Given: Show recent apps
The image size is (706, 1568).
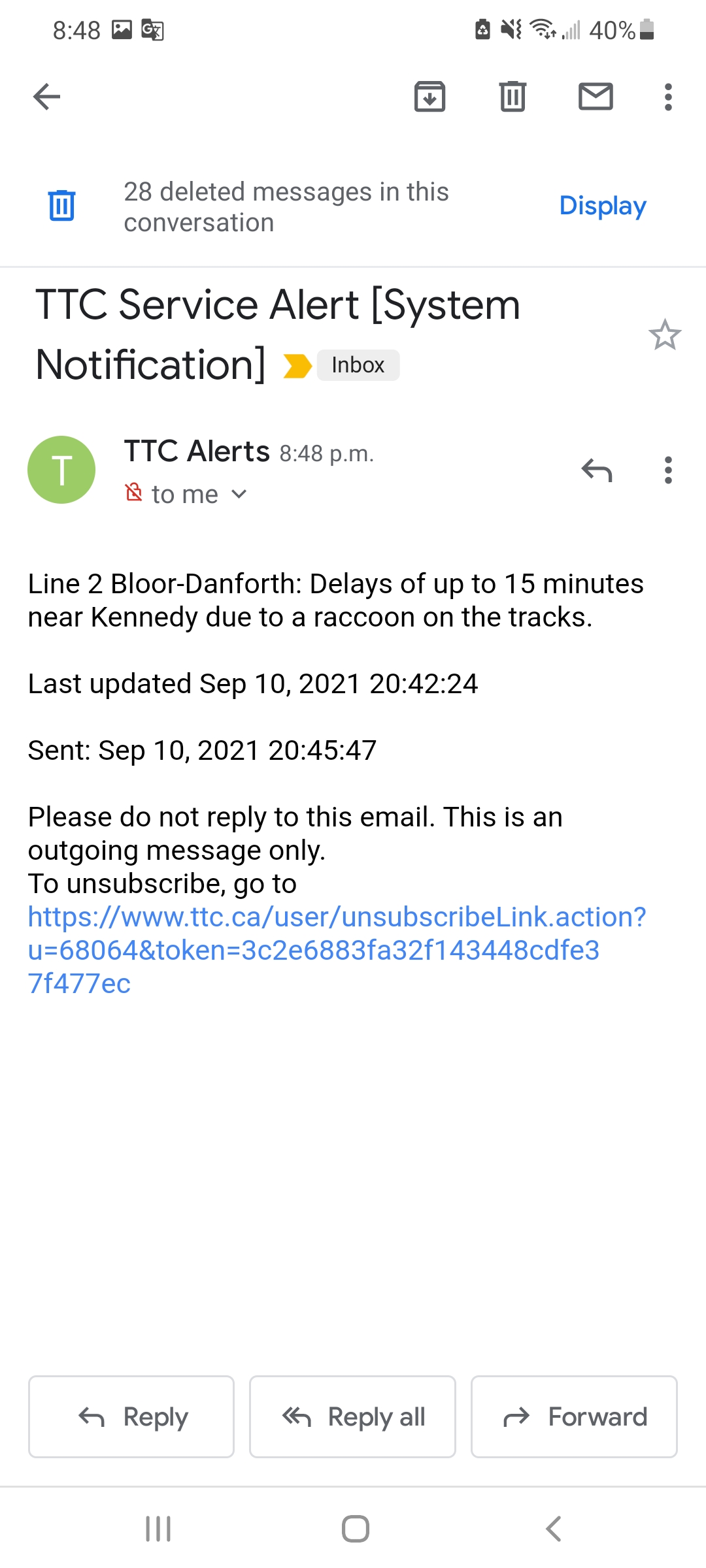Looking at the screenshot, I should click(158, 1529).
